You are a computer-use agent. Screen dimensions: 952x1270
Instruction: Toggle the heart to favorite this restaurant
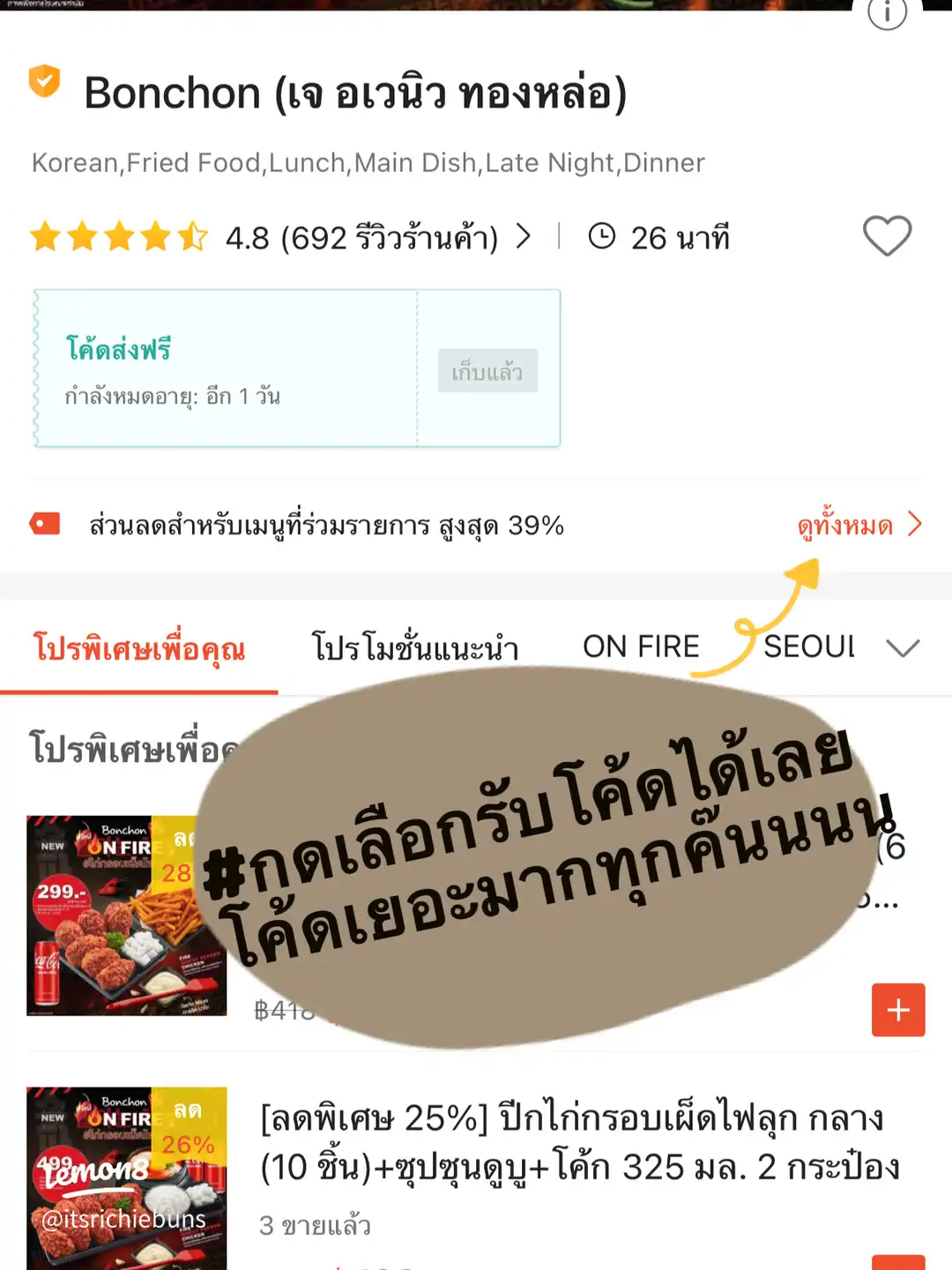point(888,235)
